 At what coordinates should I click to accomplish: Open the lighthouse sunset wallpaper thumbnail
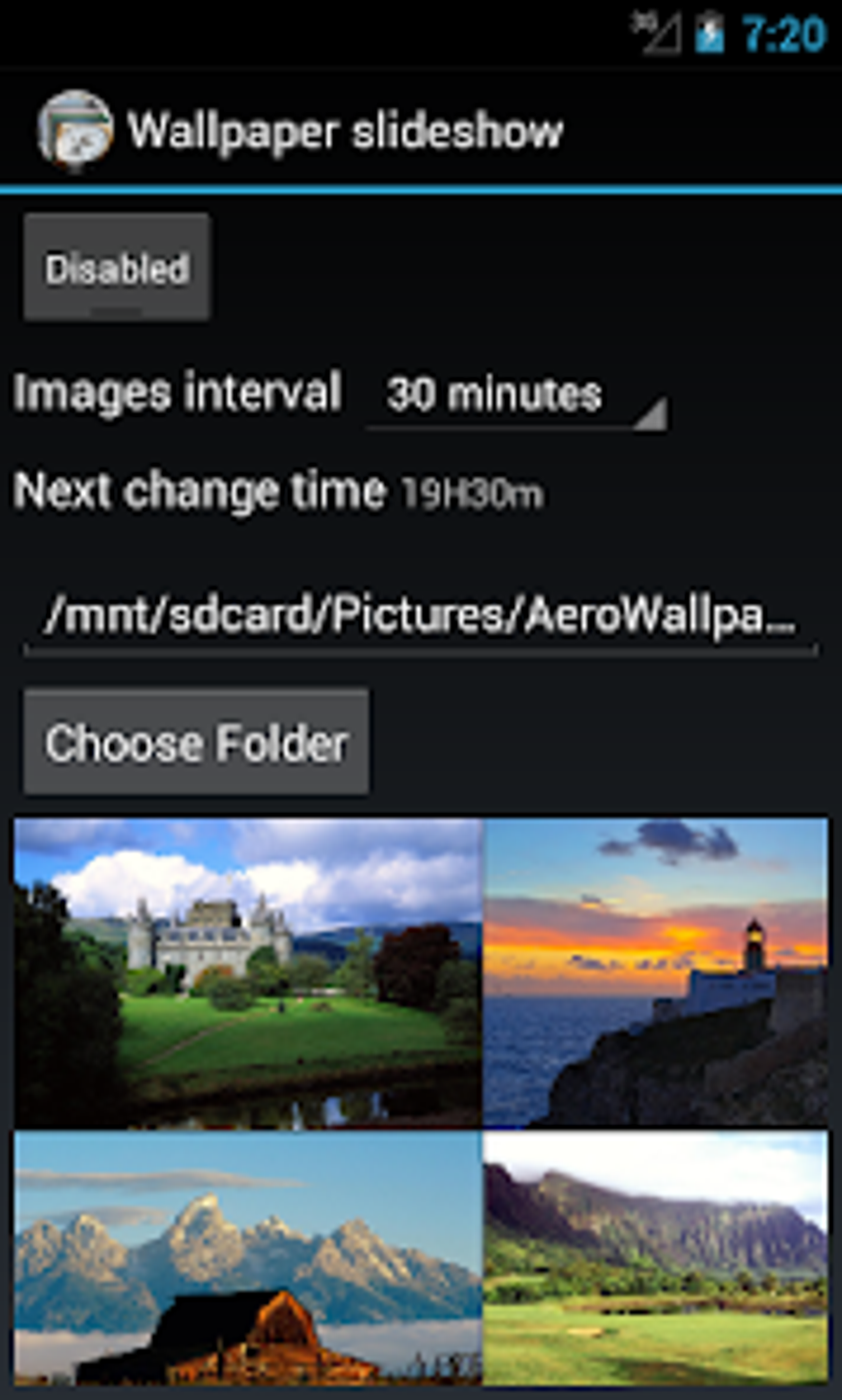(655, 972)
